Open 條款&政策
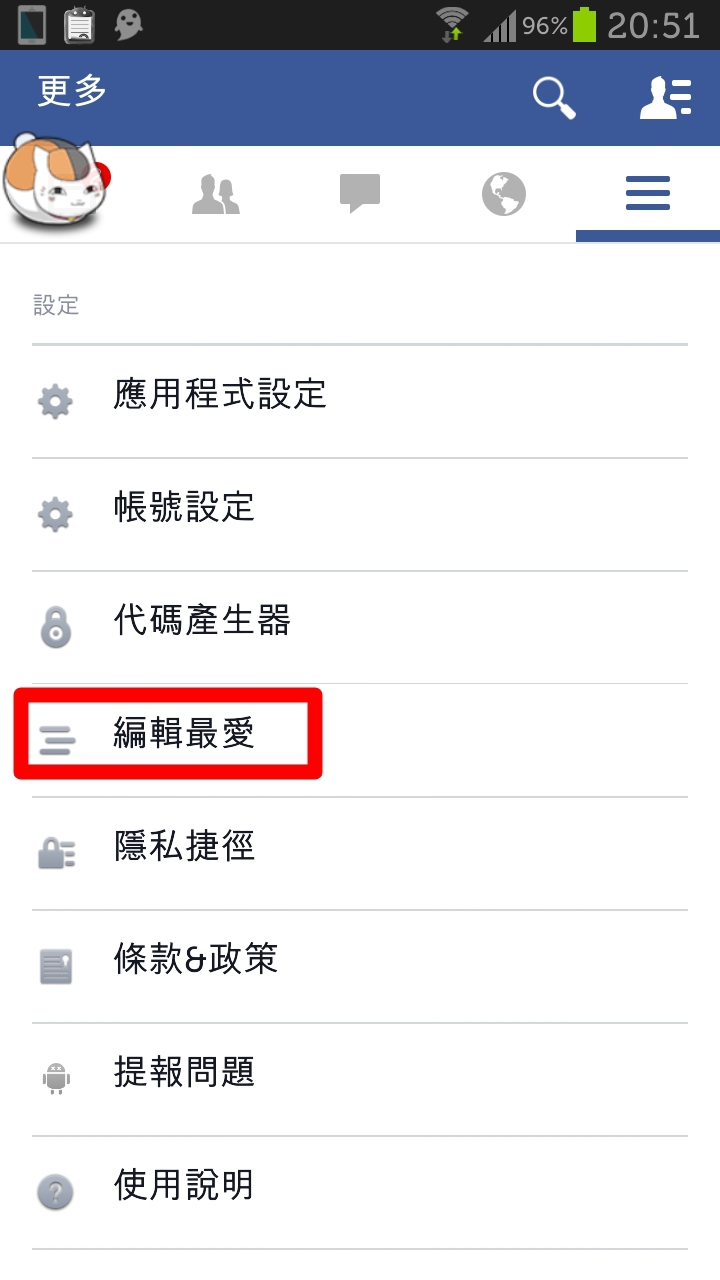The width and height of the screenshot is (720, 1280). coord(360,967)
